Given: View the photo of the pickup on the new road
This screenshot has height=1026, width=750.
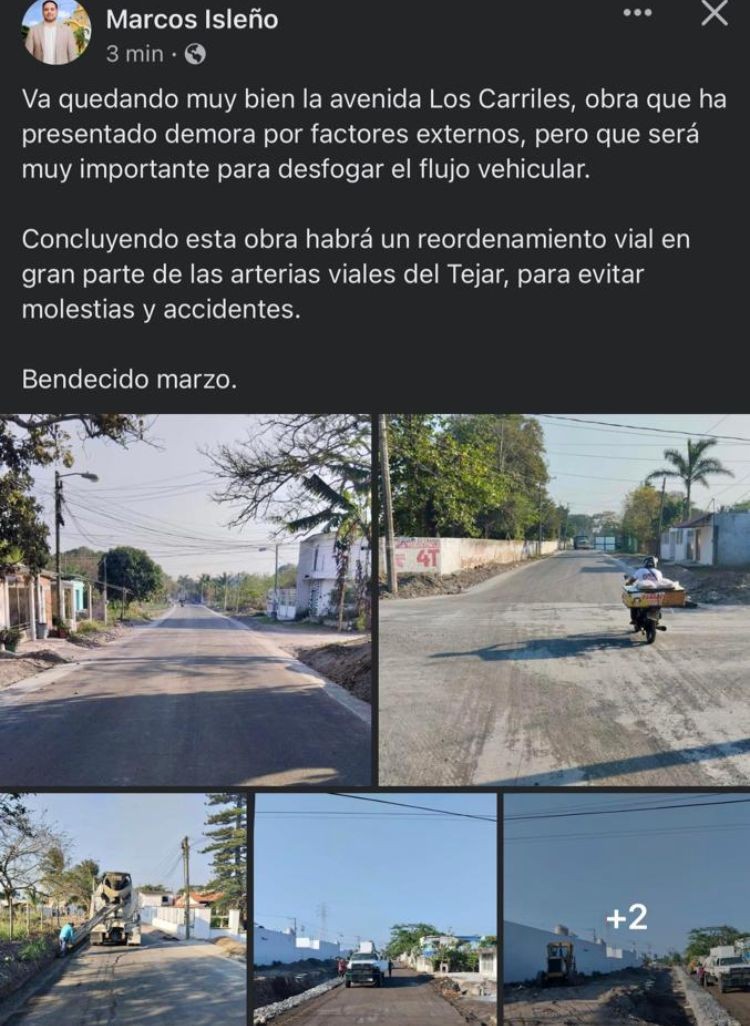Looking at the screenshot, I should click(x=375, y=908).
